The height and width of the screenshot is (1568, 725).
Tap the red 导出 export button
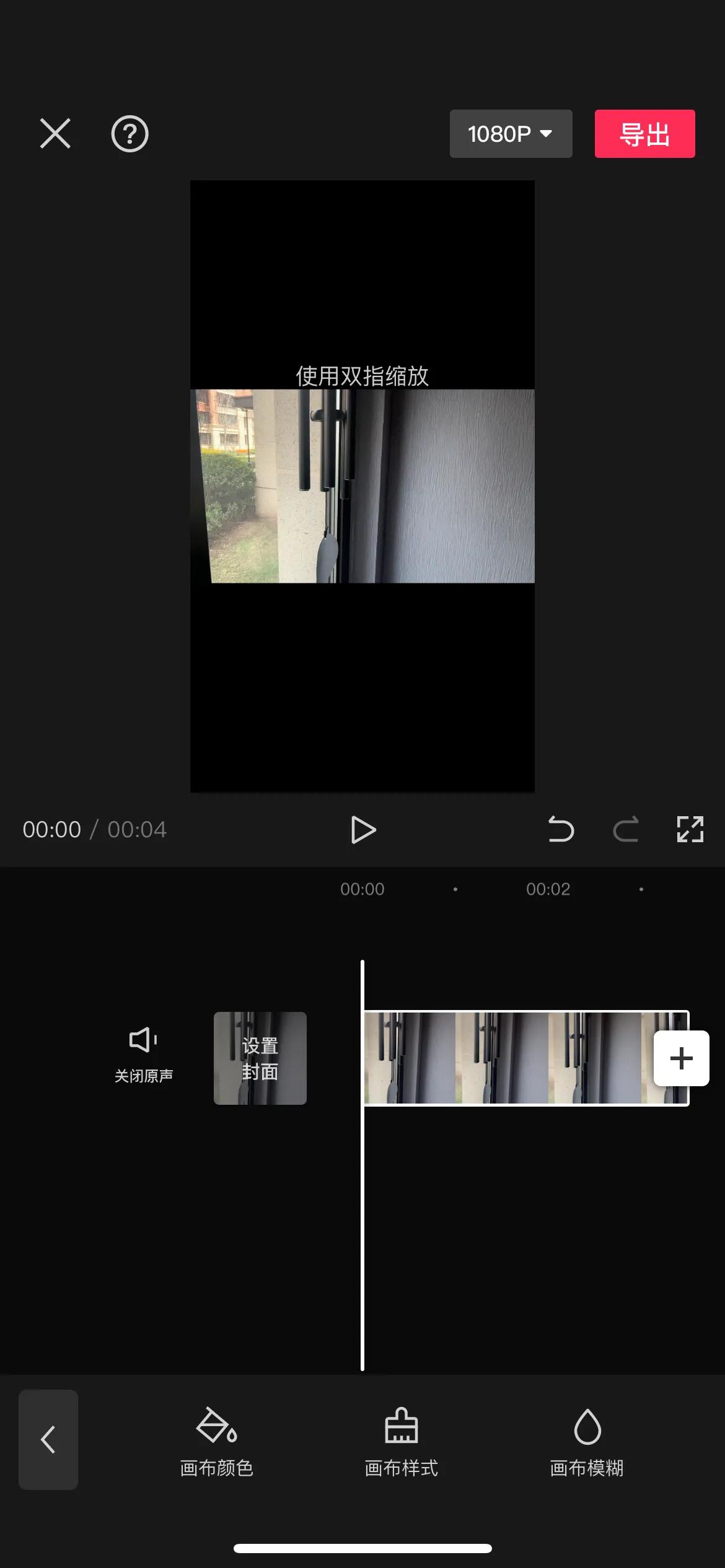point(644,134)
